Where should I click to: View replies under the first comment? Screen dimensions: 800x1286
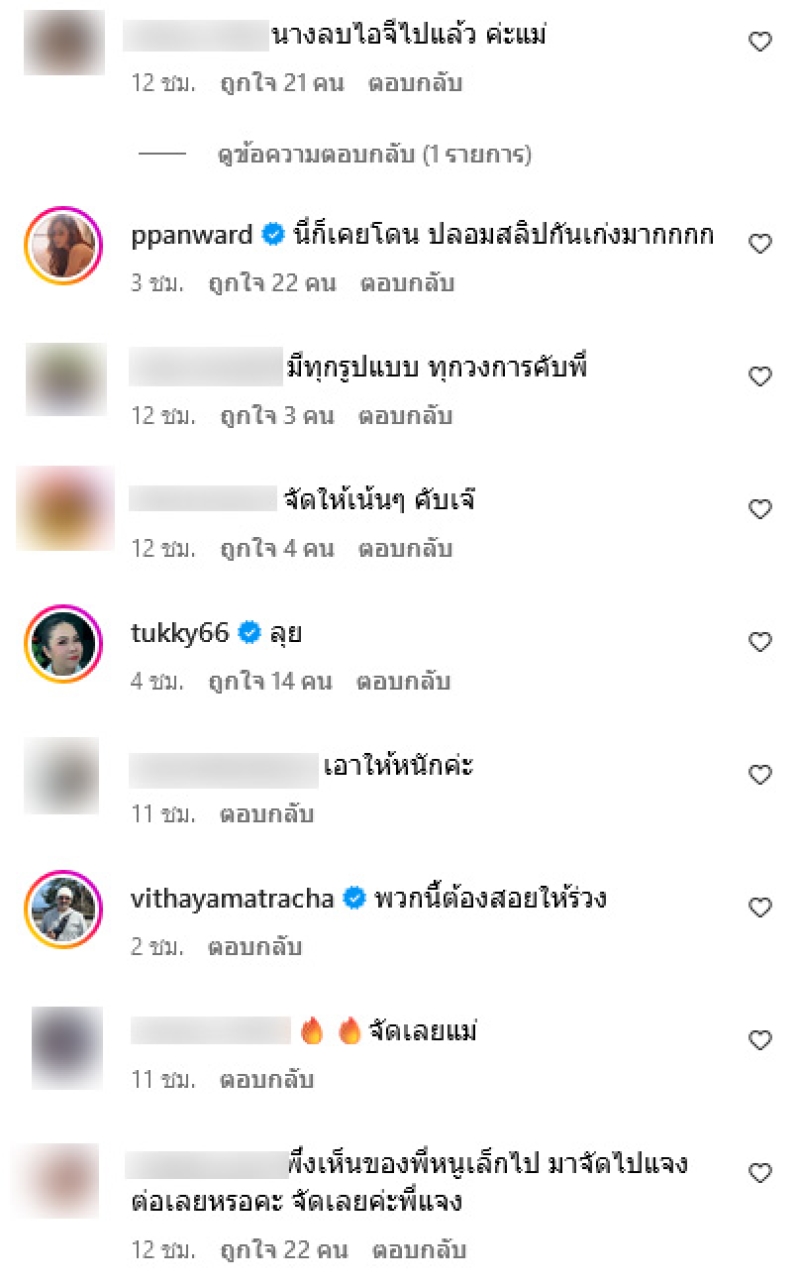[x=374, y=155]
